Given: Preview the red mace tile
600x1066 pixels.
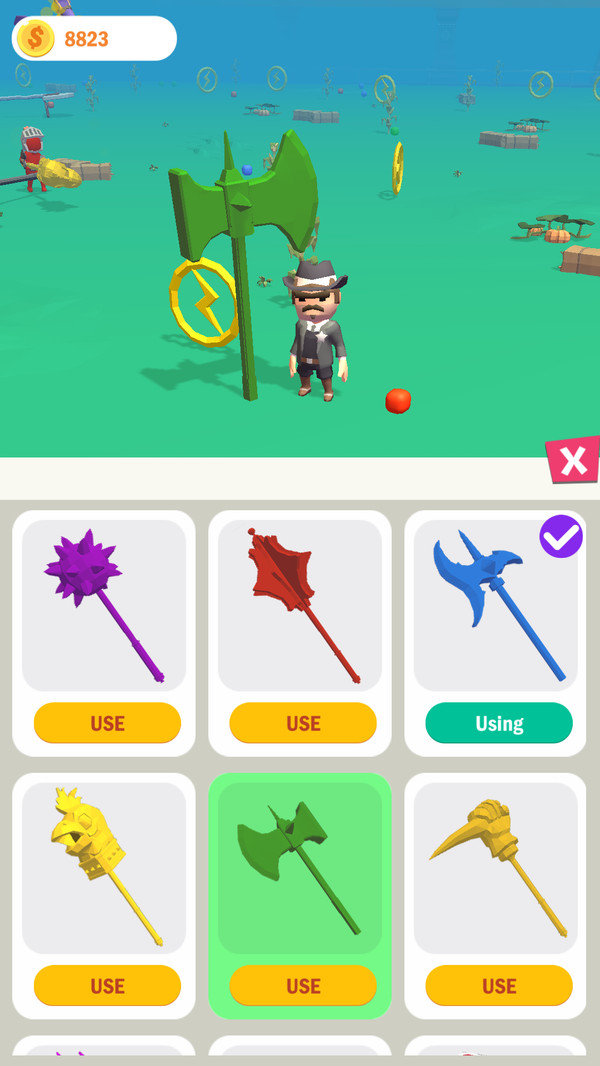Looking at the screenshot, I should click(x=300, y=606).
